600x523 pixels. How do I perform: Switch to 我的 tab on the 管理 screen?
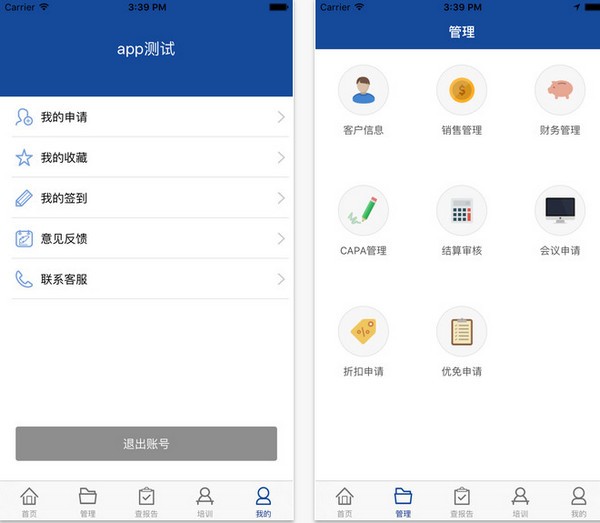pos(578,501)
